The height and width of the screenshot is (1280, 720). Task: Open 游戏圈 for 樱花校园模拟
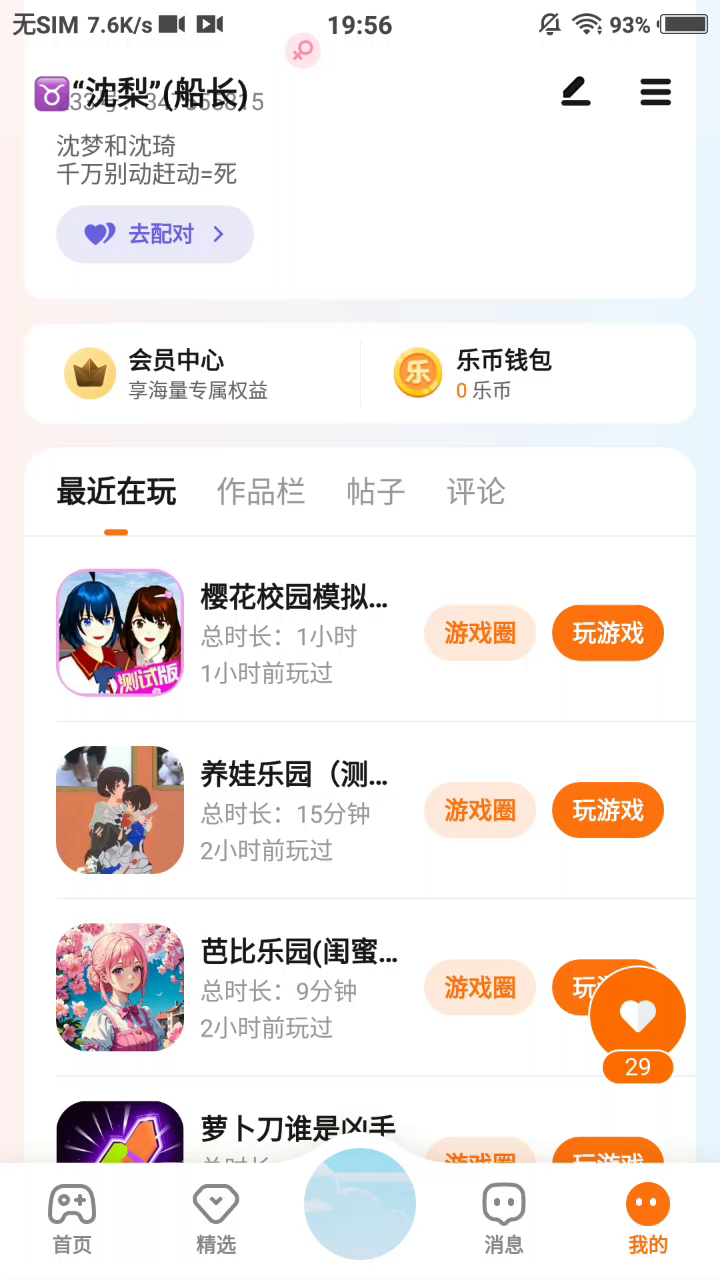[x=480, y=633]
